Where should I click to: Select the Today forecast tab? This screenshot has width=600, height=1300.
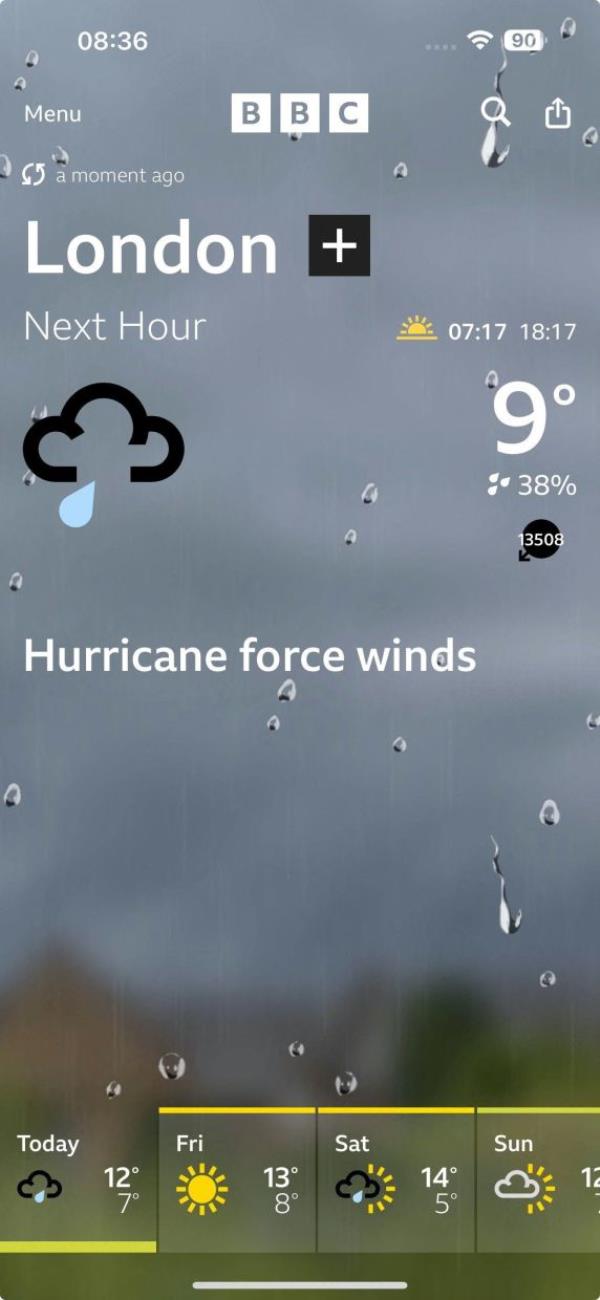pos(78,1180)
